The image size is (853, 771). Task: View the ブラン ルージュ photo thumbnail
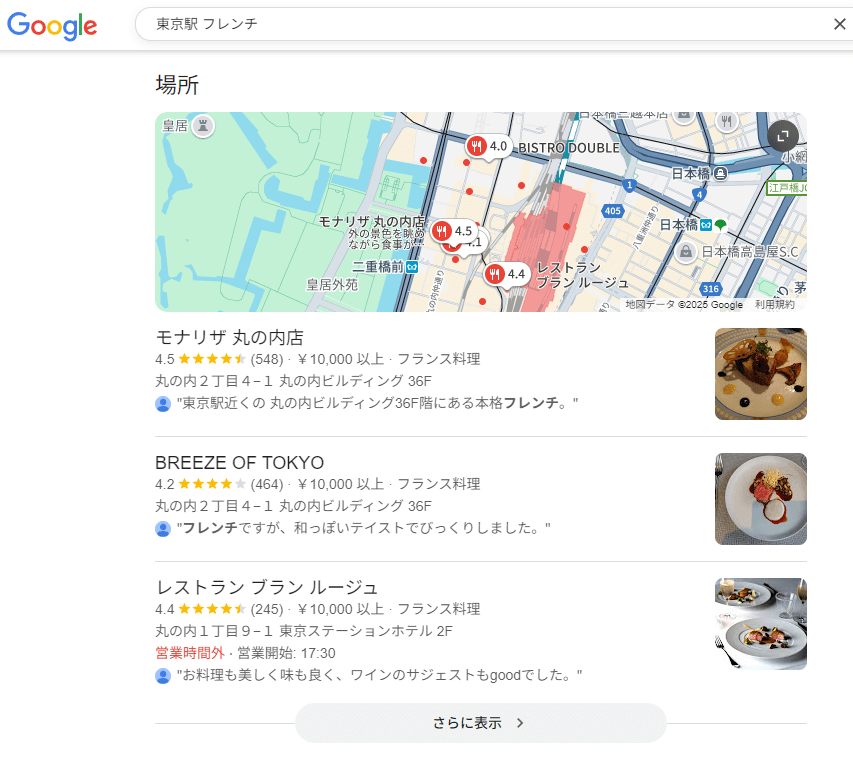coord(760,624)
